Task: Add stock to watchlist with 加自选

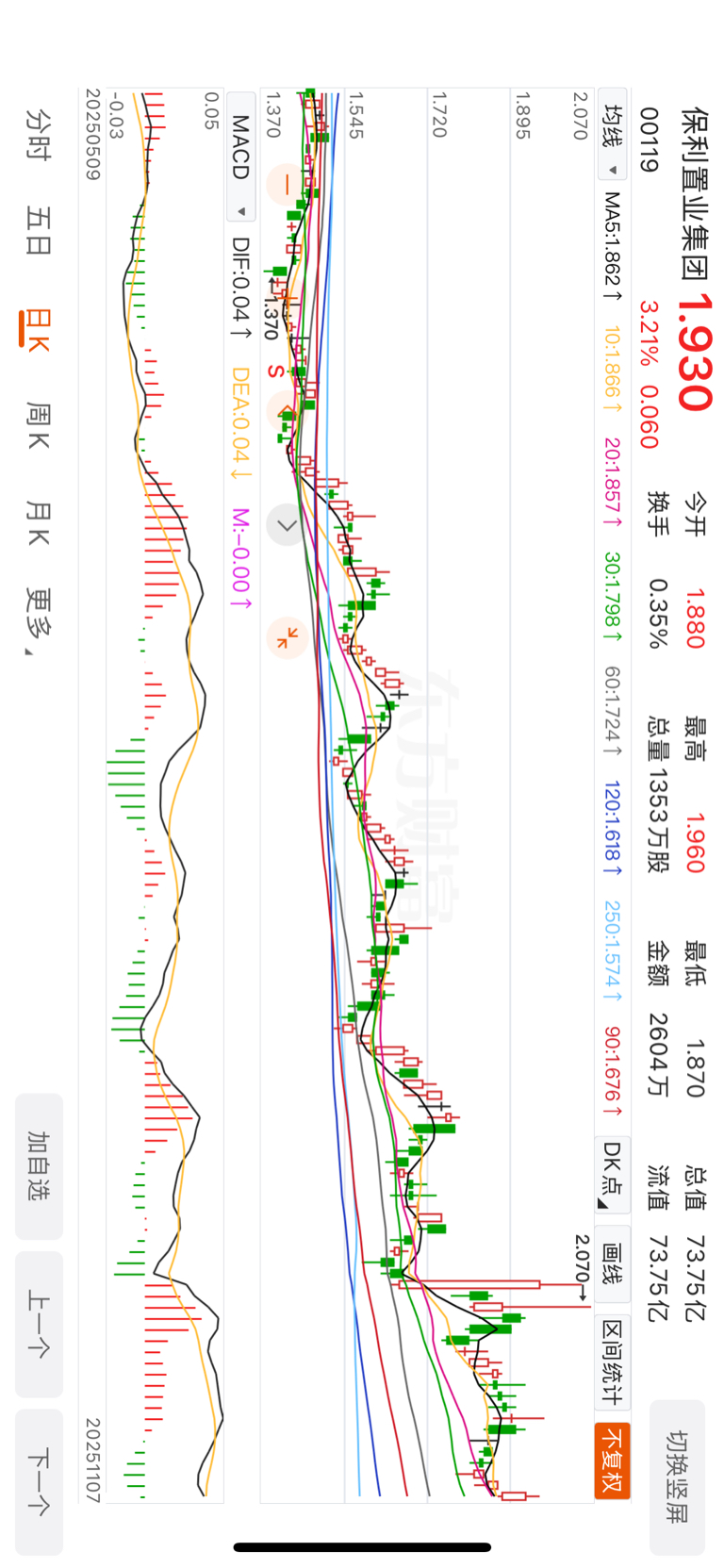Action: (40, 1166)
